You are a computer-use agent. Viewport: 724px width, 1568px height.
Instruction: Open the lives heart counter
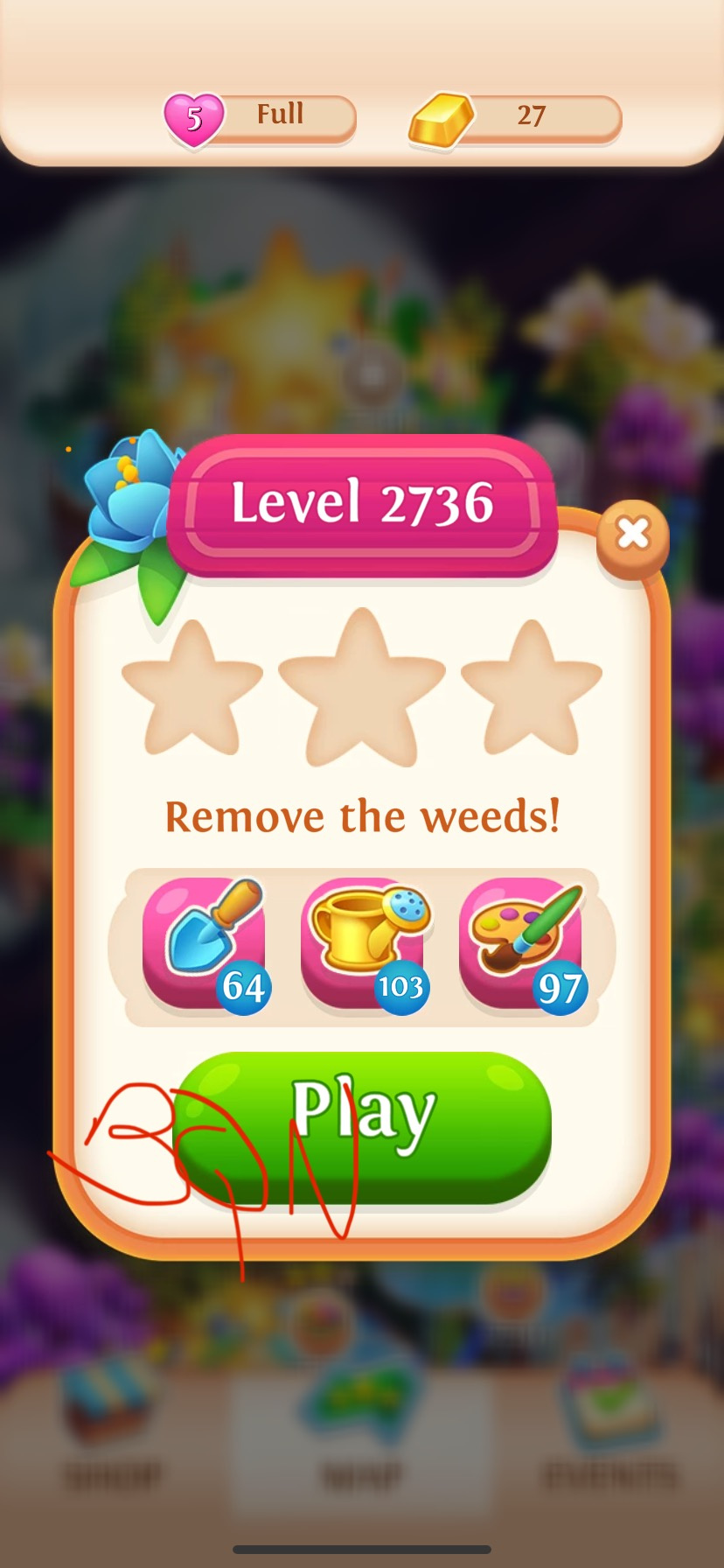(261, 117)
